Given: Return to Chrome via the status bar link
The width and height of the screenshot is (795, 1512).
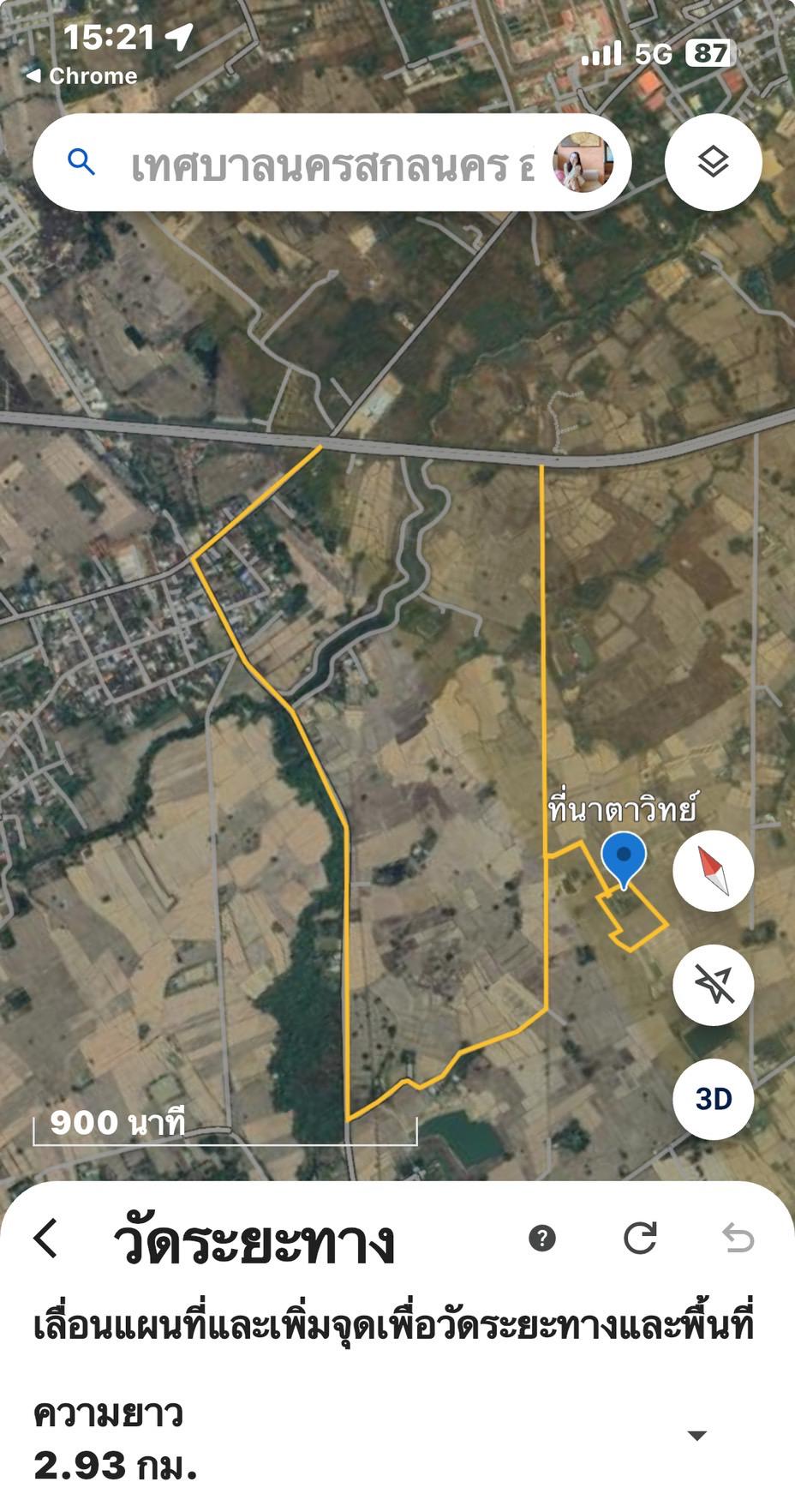Looking at the screenshot, I should (82, 76).
